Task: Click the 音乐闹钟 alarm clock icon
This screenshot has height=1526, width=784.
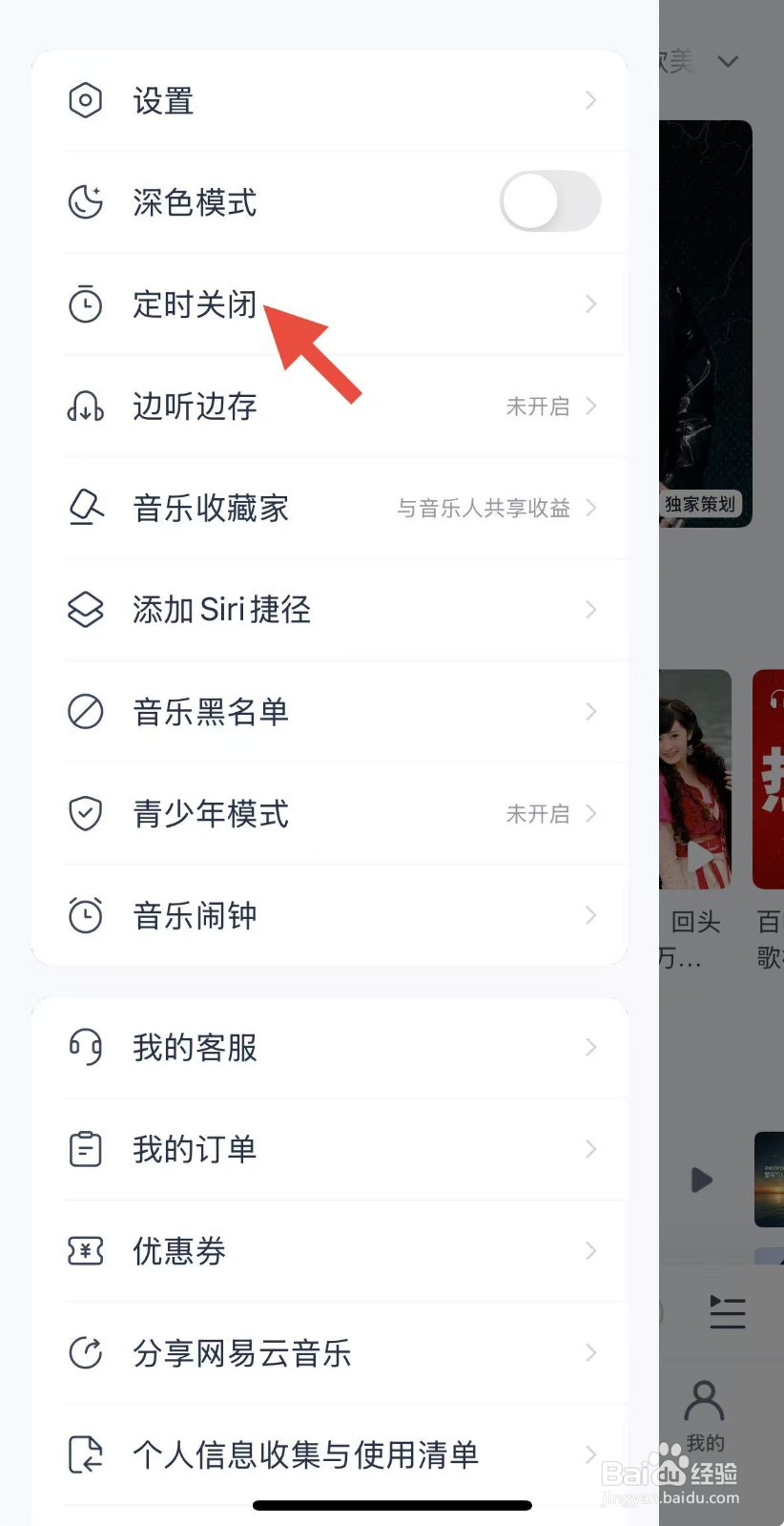Action: pyautogui.click(x=86, y=915)
